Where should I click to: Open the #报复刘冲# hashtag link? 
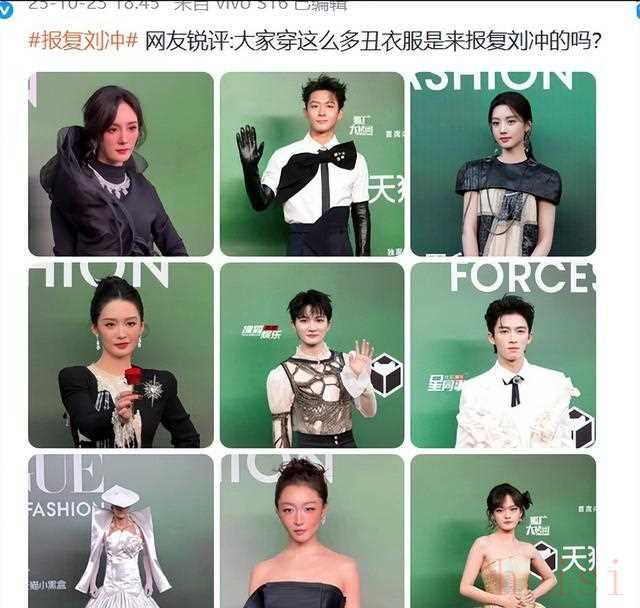pos(83,42)
